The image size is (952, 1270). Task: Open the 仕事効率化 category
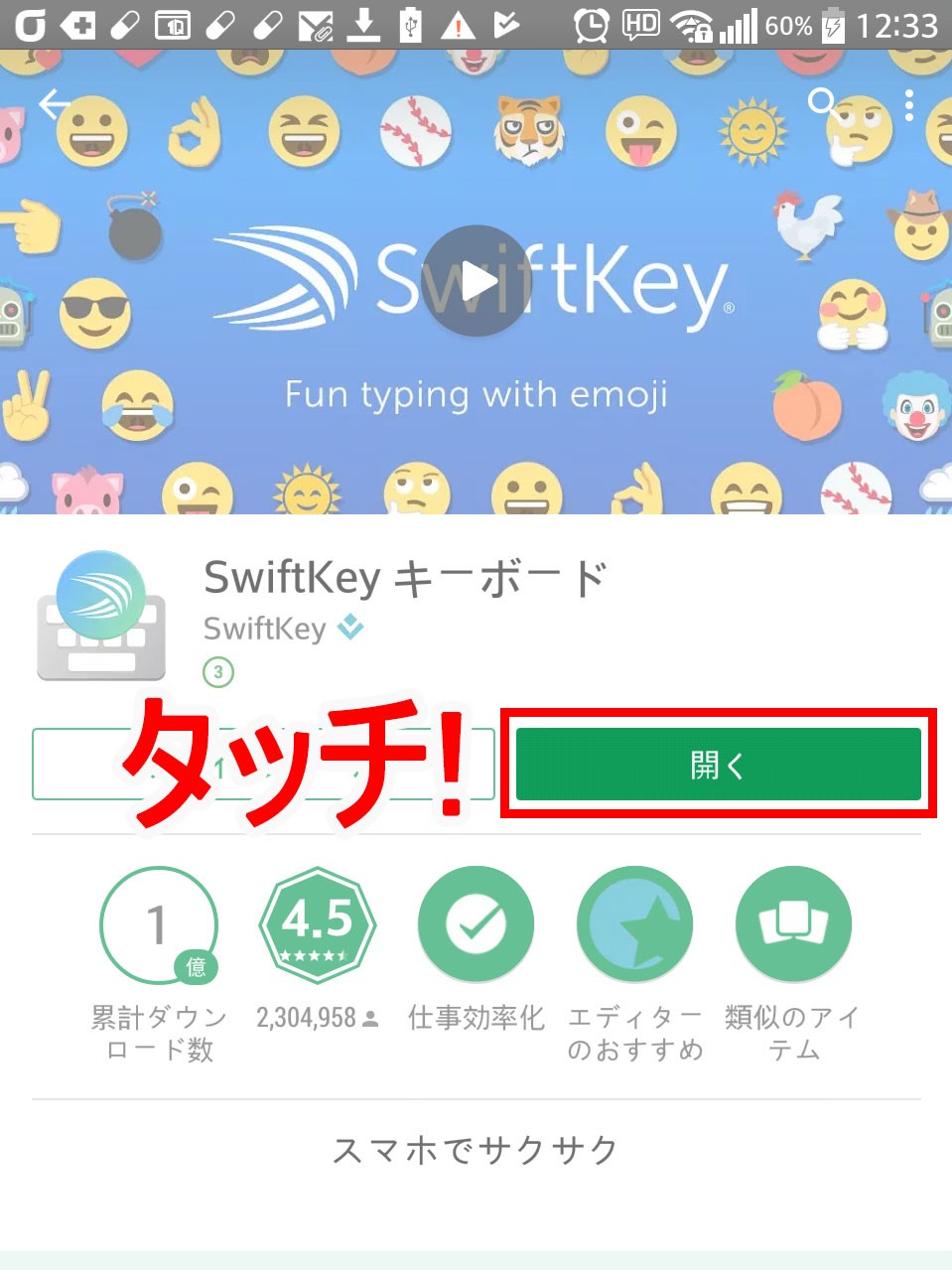tap(476, 925)
